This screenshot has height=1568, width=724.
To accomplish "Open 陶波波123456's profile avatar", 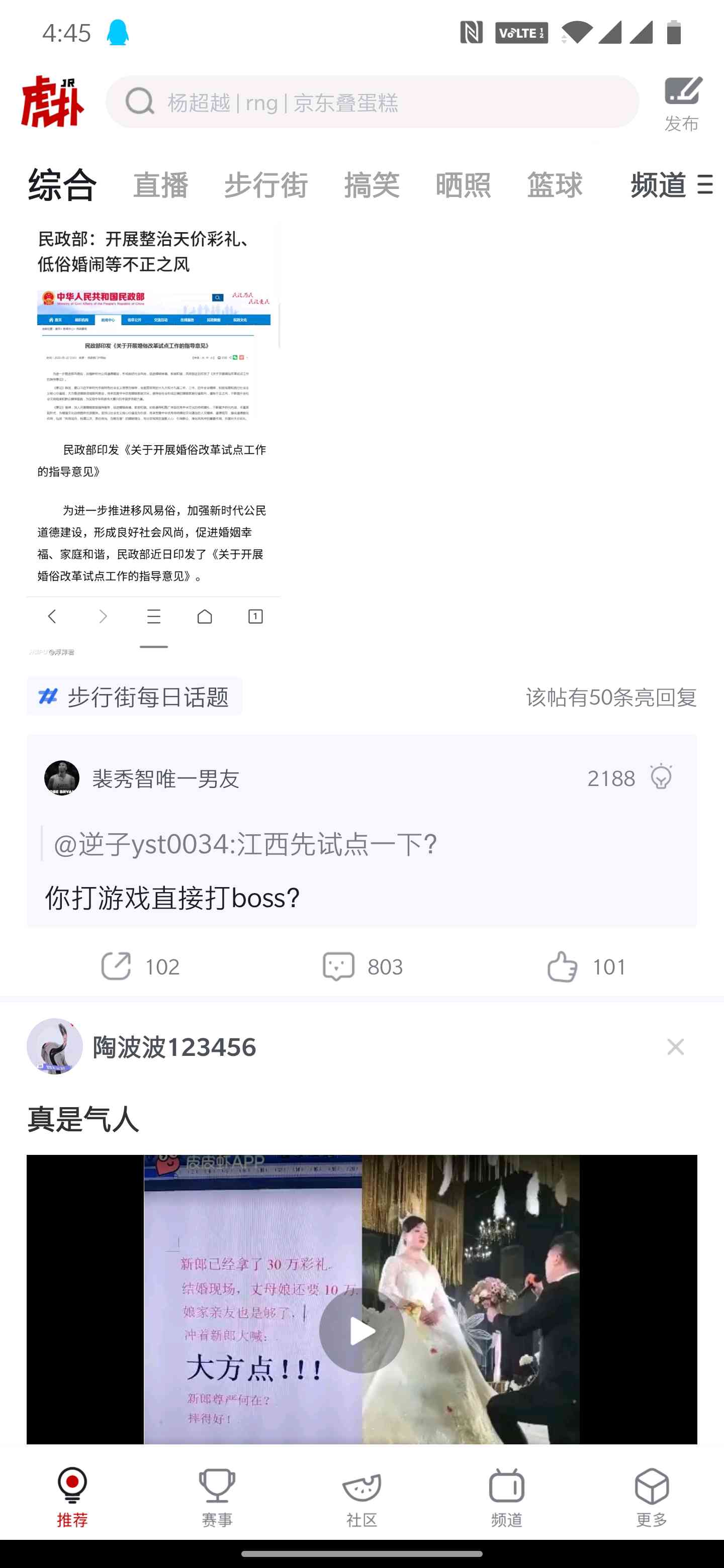I will click(55, 1046).
